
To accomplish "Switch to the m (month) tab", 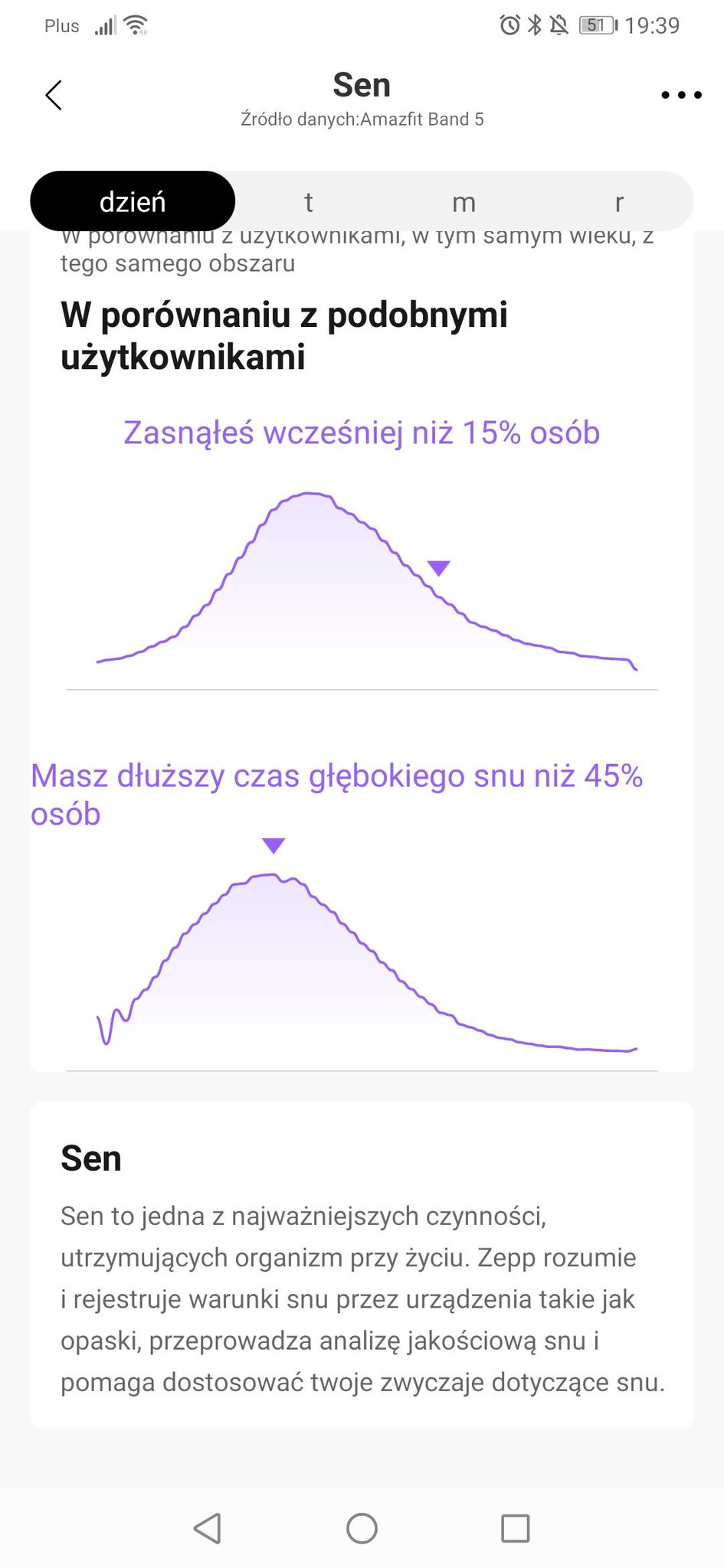I will 464,202.
